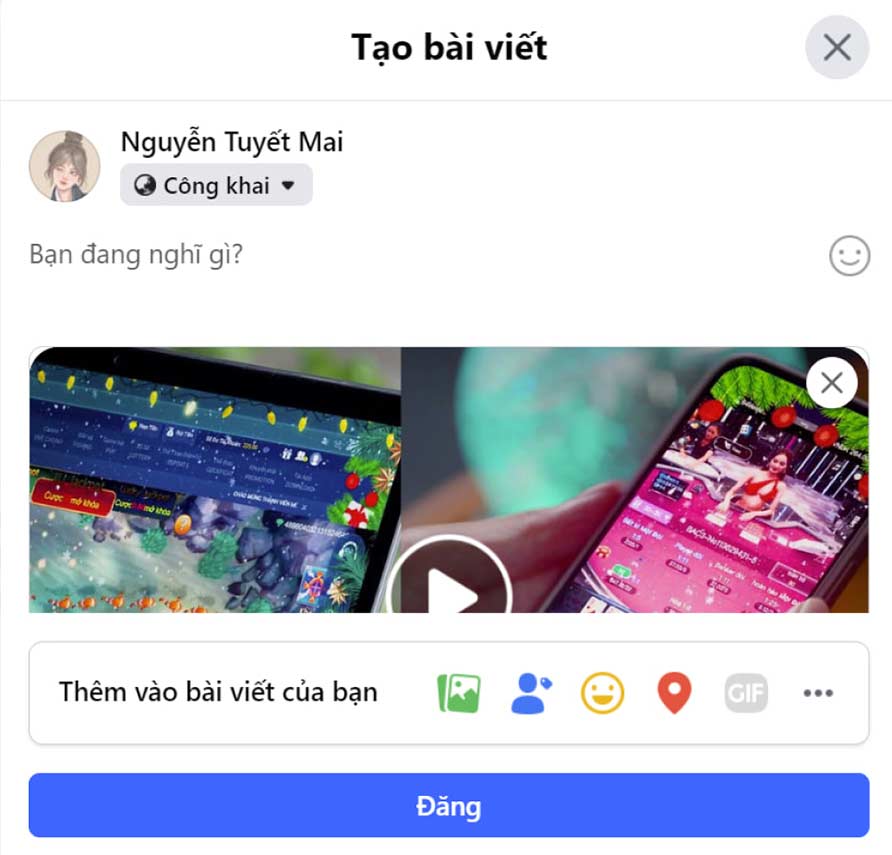This screenshot has height=855, width=892.
Task: Tap the Đăng button to publish
Action: tap(448, 805)
